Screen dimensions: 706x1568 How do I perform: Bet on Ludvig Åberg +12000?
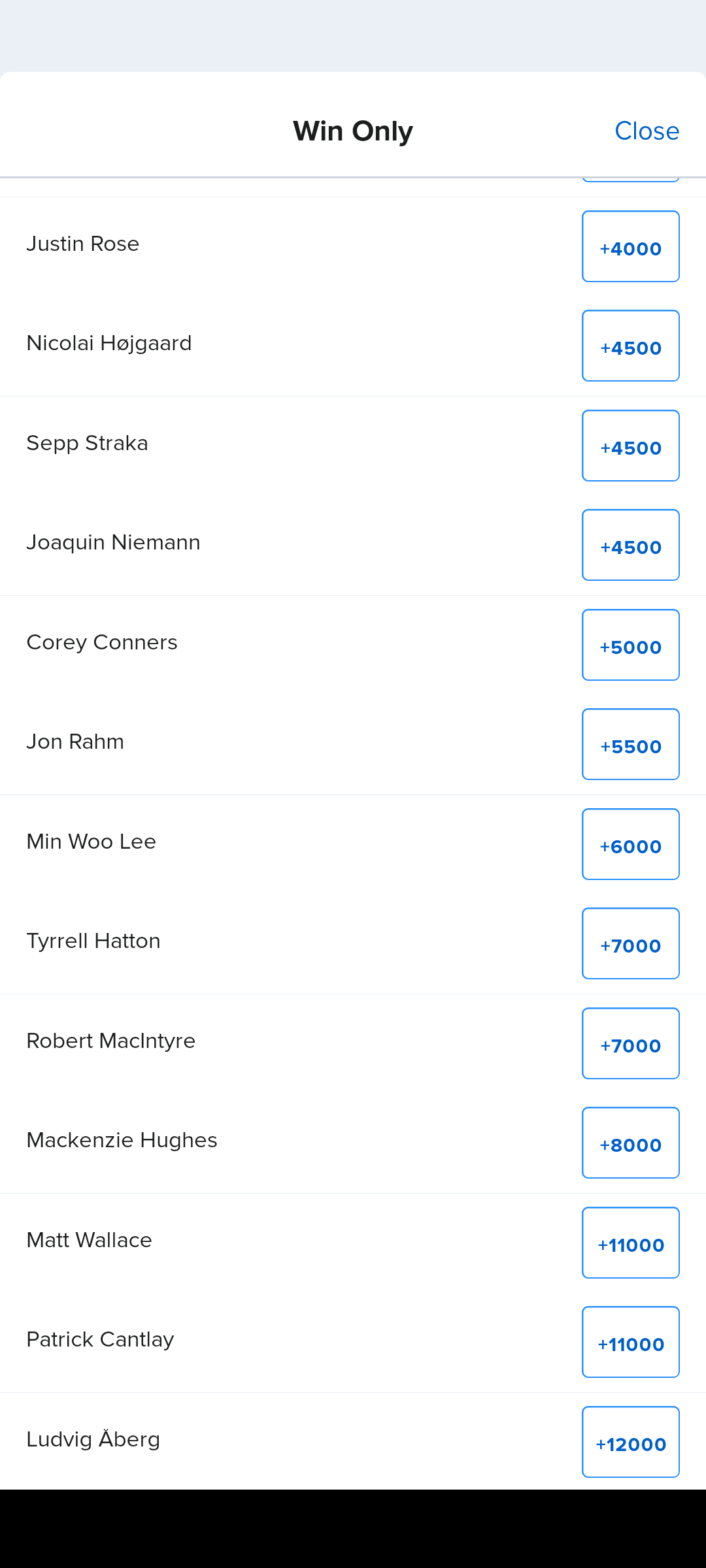click(630, 1443)
